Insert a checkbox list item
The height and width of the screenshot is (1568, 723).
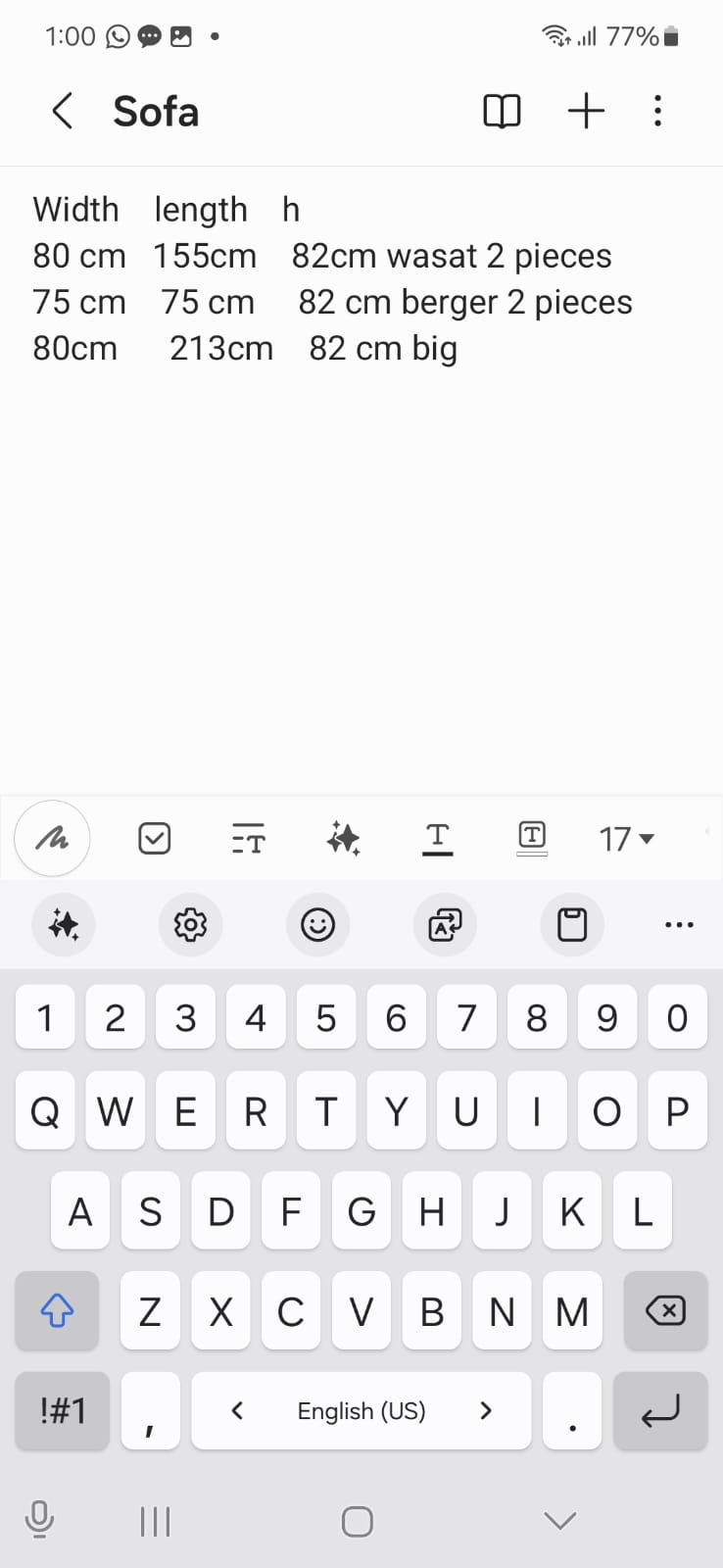tap(155, 839)
